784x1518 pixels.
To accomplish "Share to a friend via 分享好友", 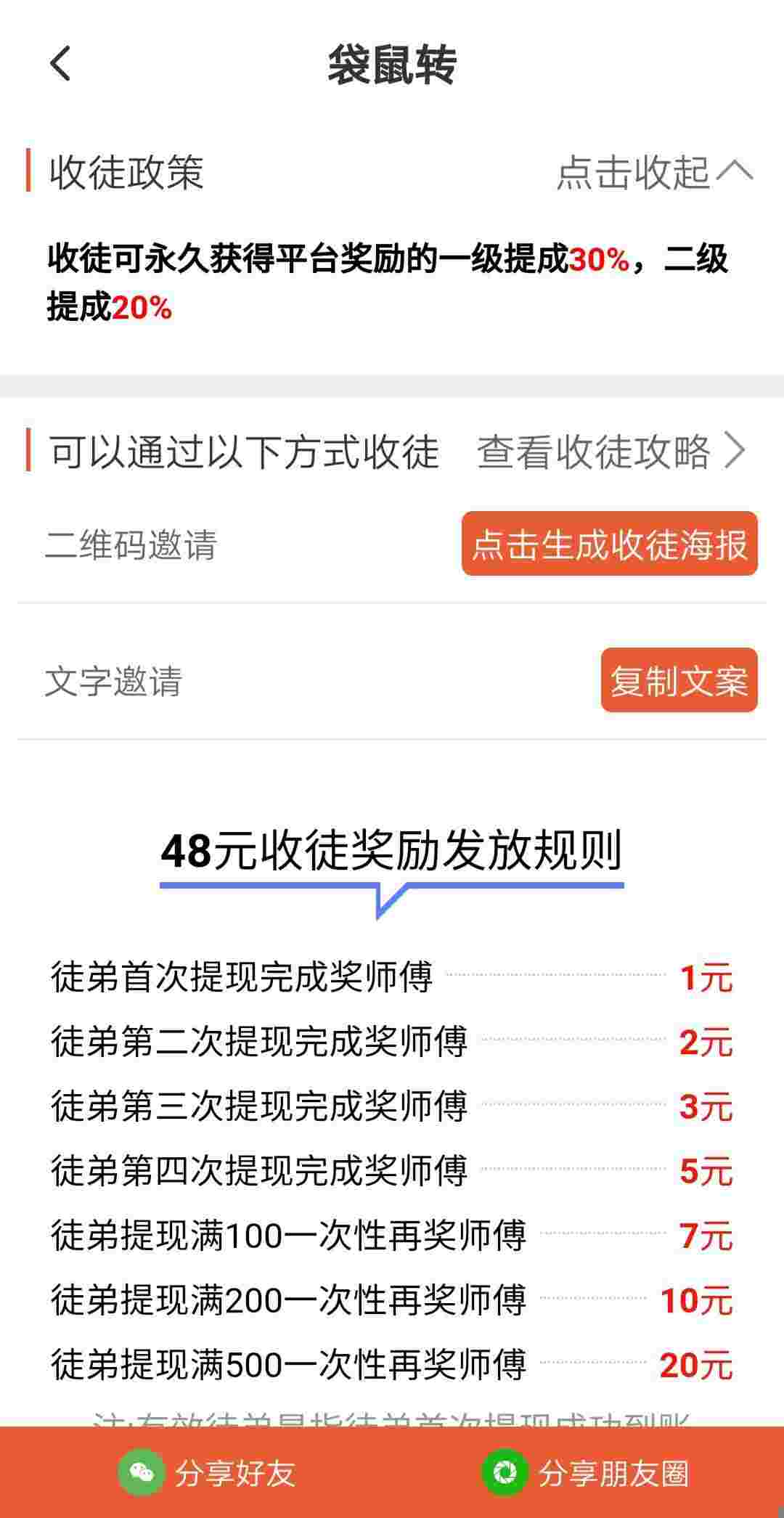I will [207, 1473].
